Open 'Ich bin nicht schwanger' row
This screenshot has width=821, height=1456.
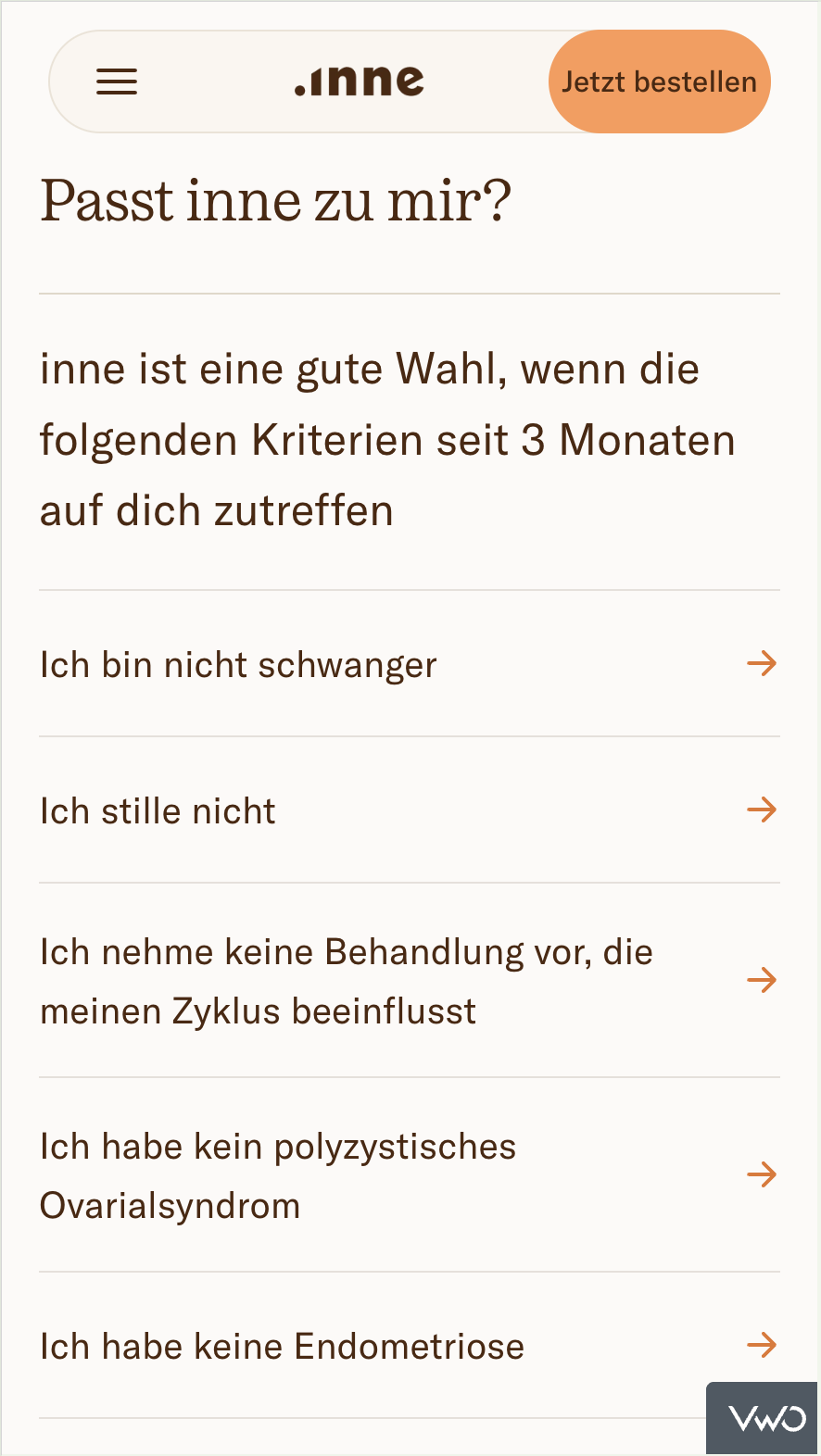pos(409,664)
